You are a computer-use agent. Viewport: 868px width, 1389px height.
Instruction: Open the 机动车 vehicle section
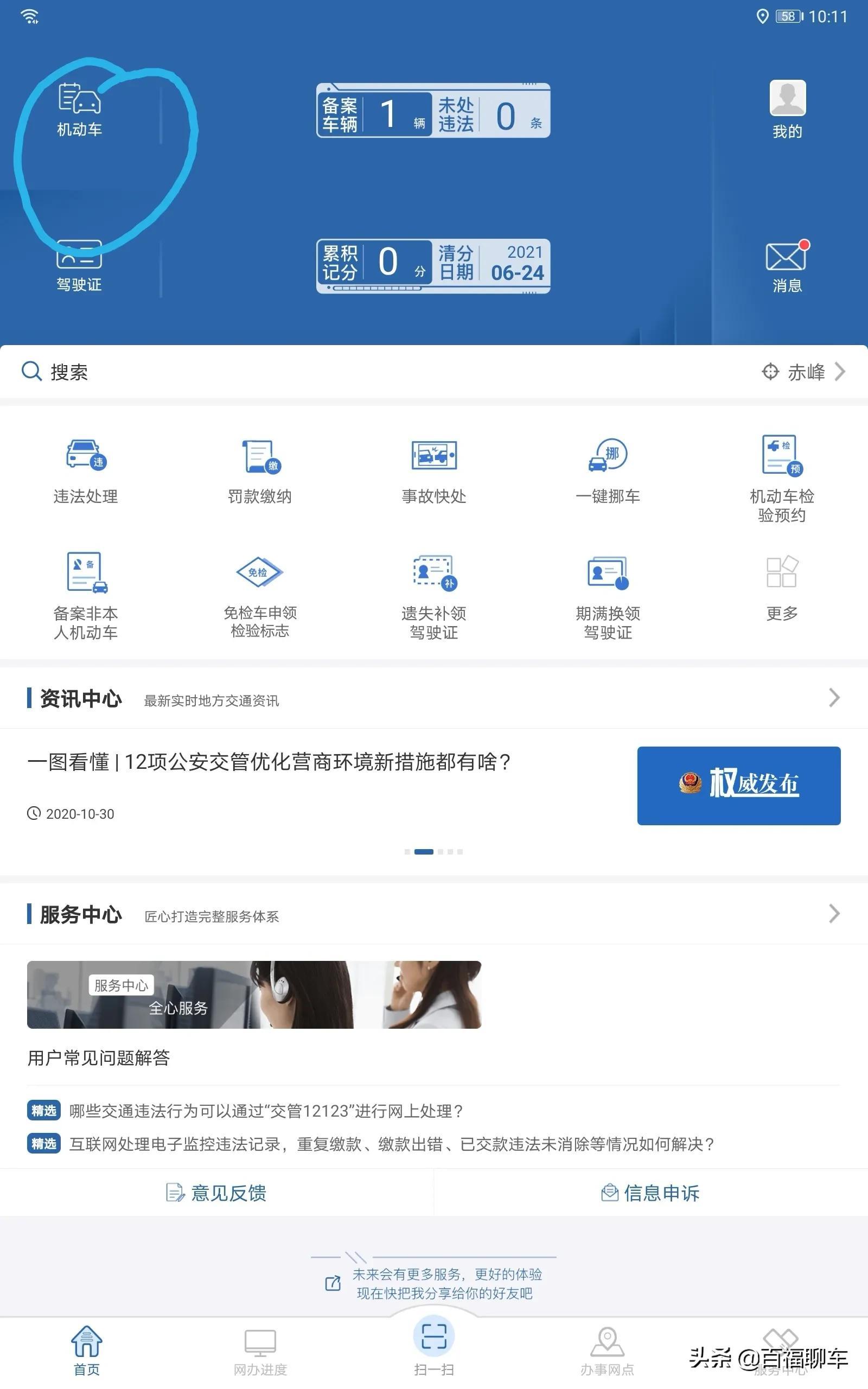click(79, 110)
